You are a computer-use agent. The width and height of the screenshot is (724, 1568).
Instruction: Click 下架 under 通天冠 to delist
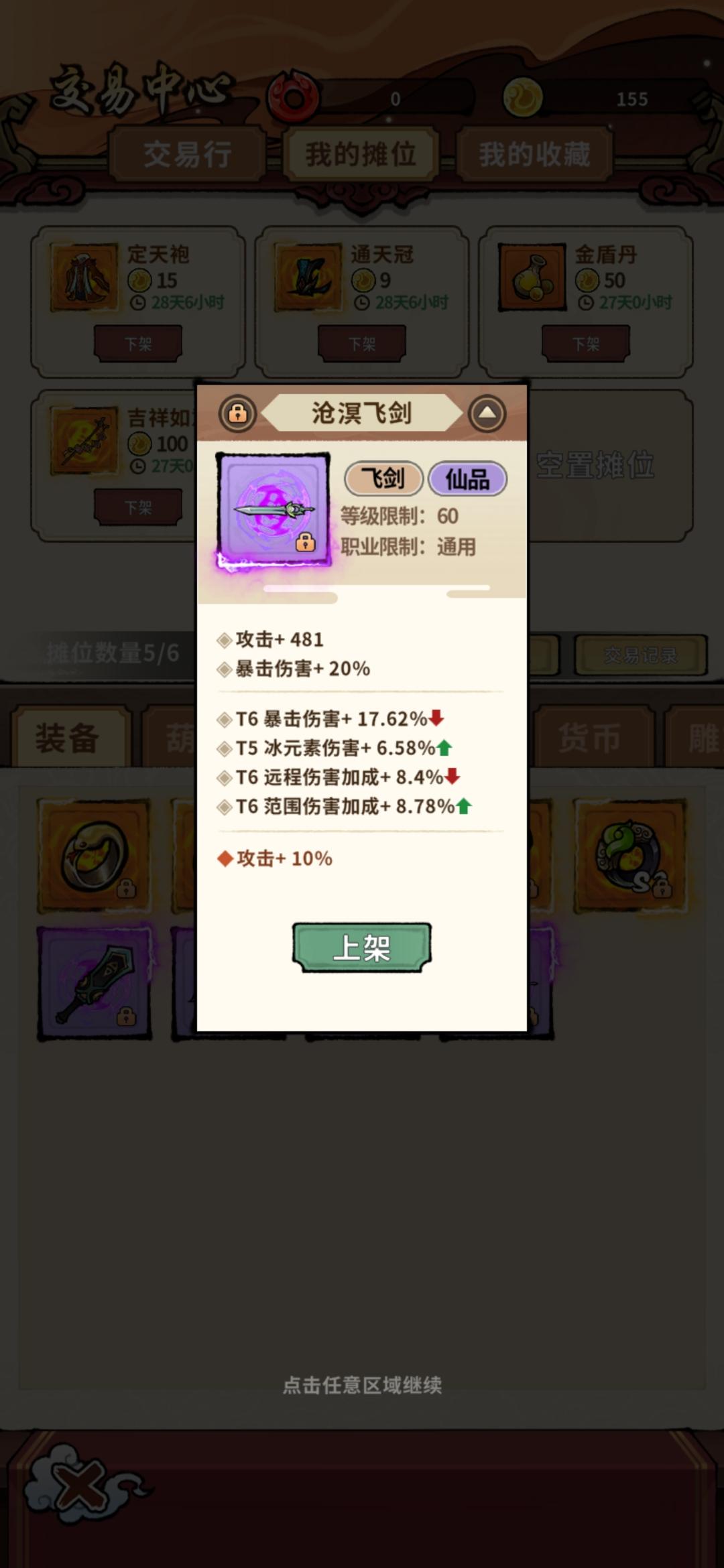[361, 343]
